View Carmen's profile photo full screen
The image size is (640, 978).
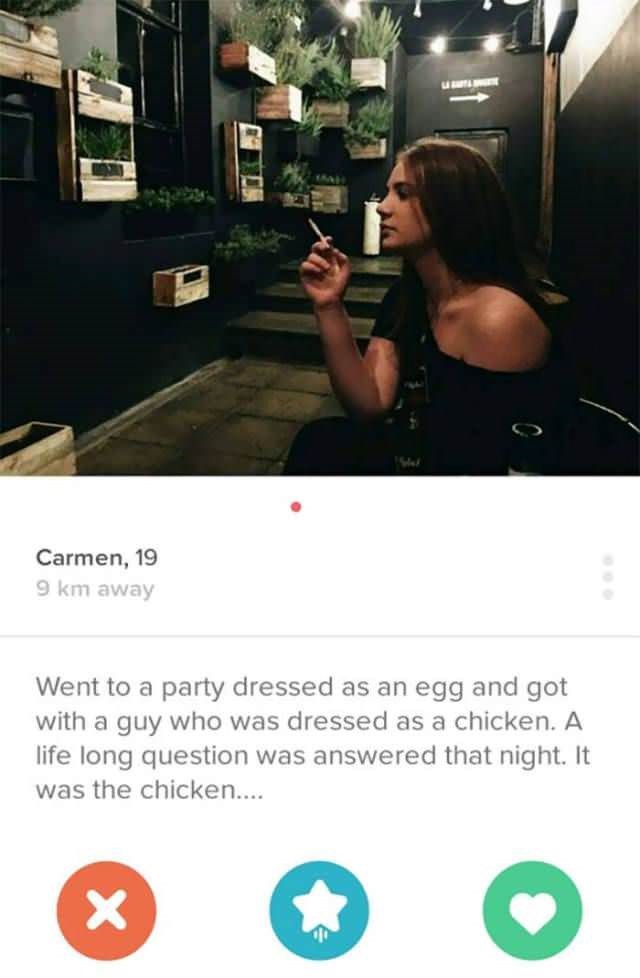[x=320, y=238]
